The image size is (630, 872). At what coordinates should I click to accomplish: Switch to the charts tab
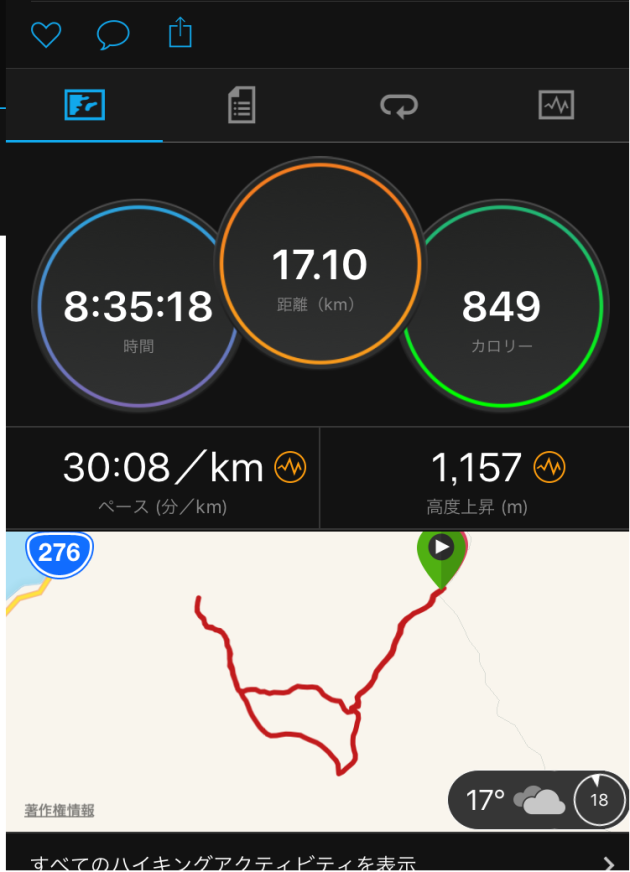pyautogui.click(x=555, y=105)
